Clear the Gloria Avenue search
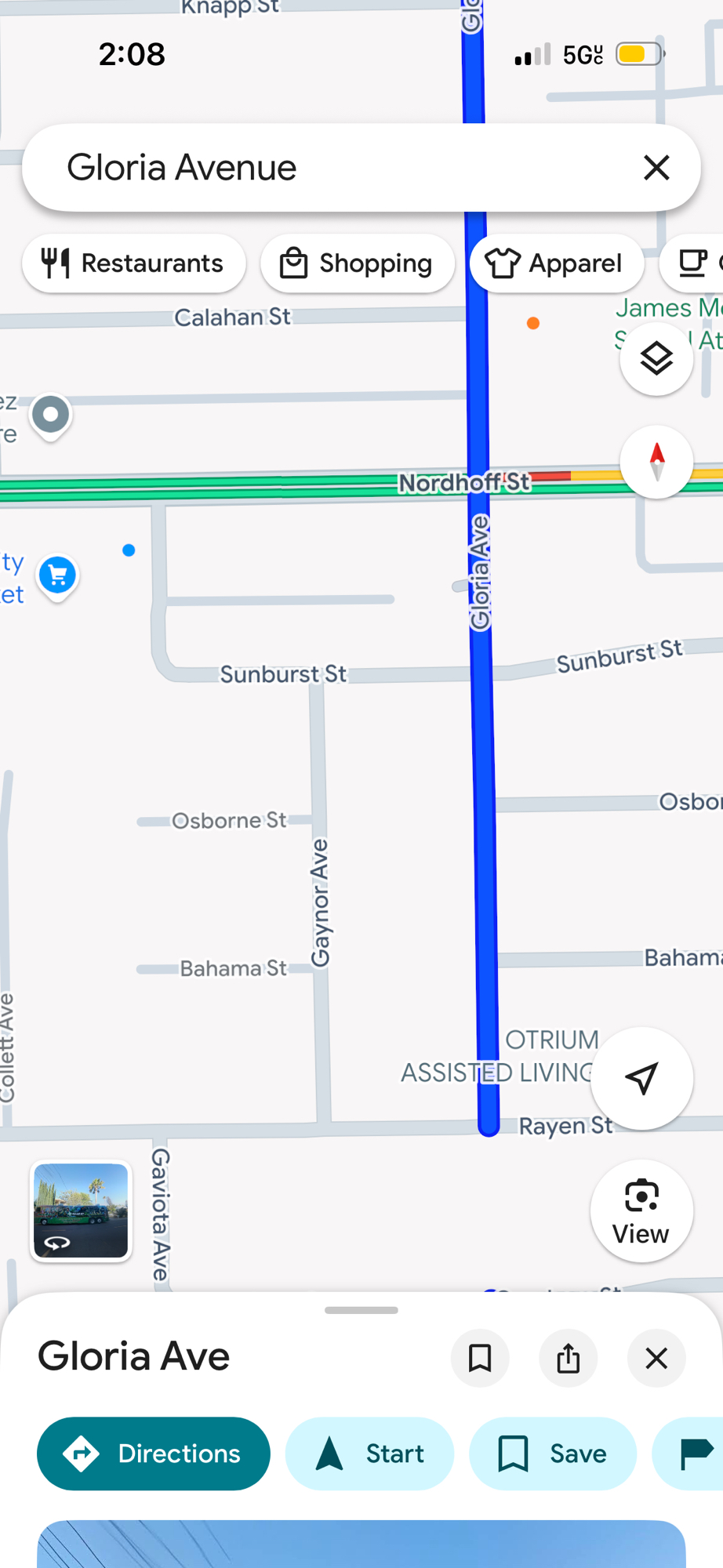Image resolution: width=723 pixels, height=1568 pixels. click(656, 168)
